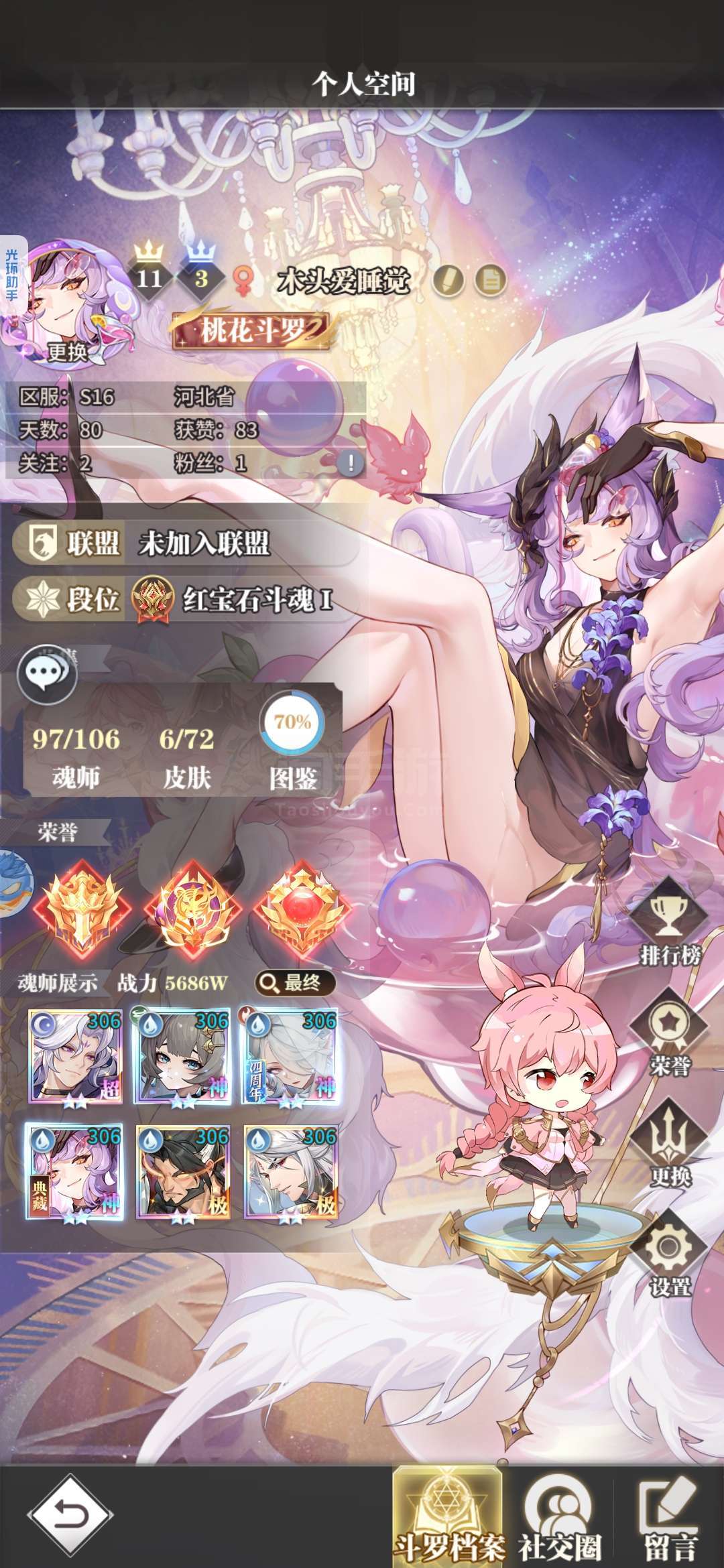724x1568 pixels.
Task: Open the 留言 tab
Action: pyautogui.click(x=670, y=1516)
